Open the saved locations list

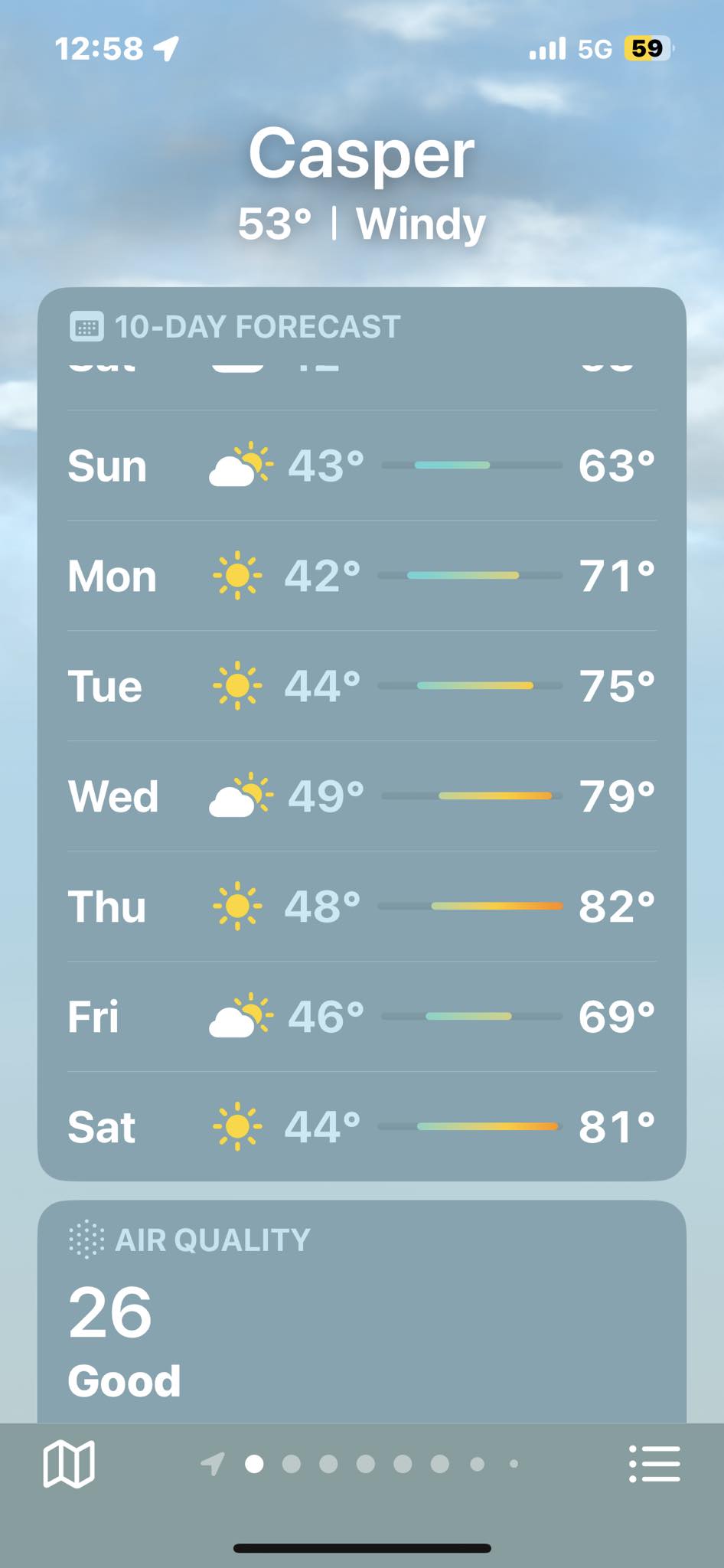(x=654, y=1463)
